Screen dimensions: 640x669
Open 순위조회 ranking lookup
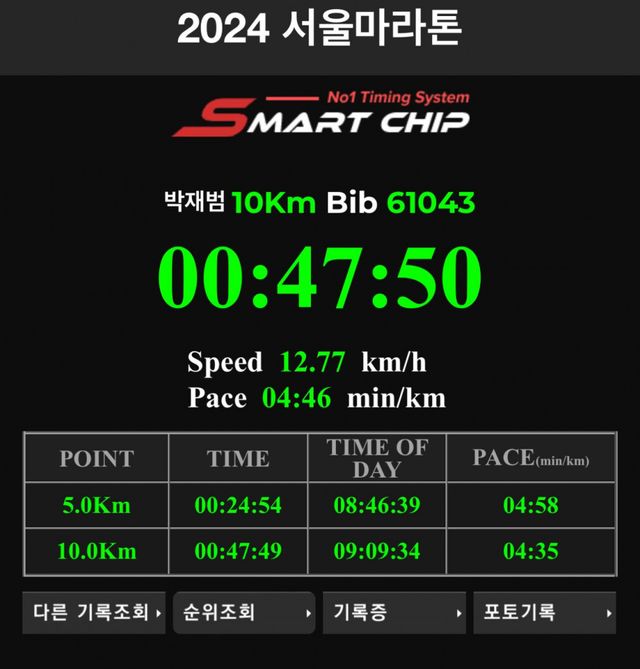[244, 612]
